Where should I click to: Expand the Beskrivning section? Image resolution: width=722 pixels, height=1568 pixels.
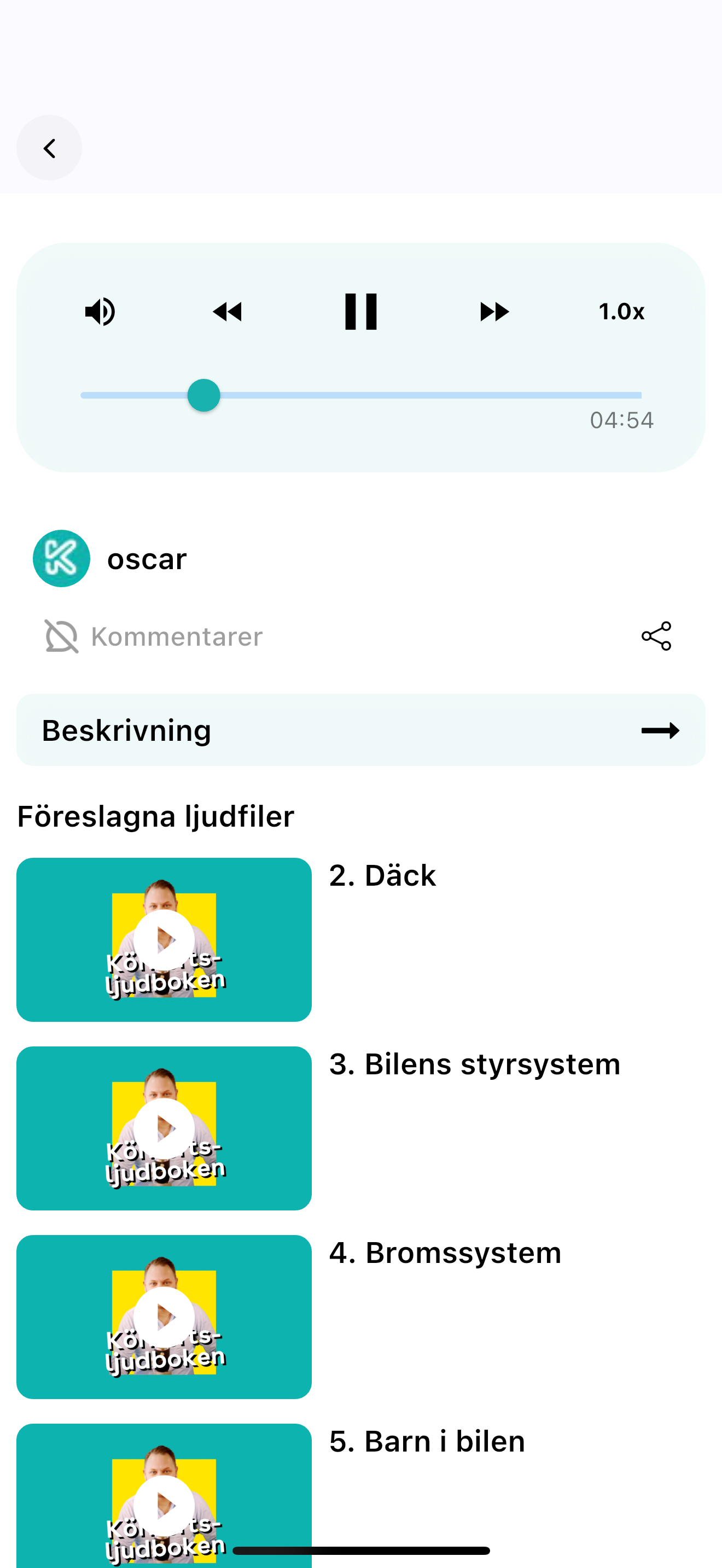pyautogui.click(x=360, y=730)
